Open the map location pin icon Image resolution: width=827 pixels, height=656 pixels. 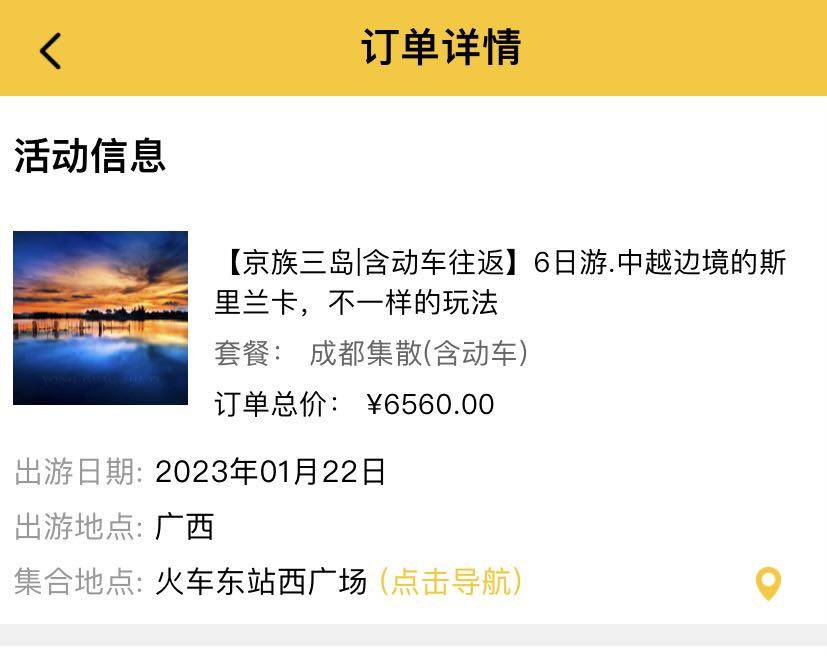point(767,583)
